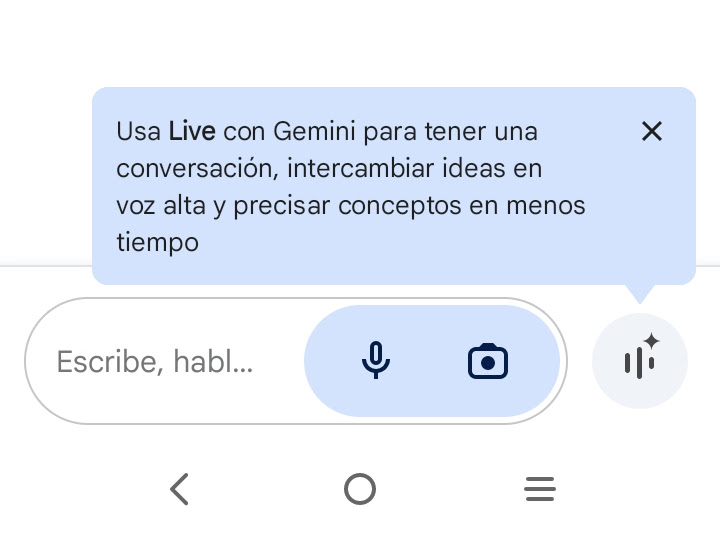Tap the microphone icon for voice input
Screen dimensions: 720x537
pos(376,361)
